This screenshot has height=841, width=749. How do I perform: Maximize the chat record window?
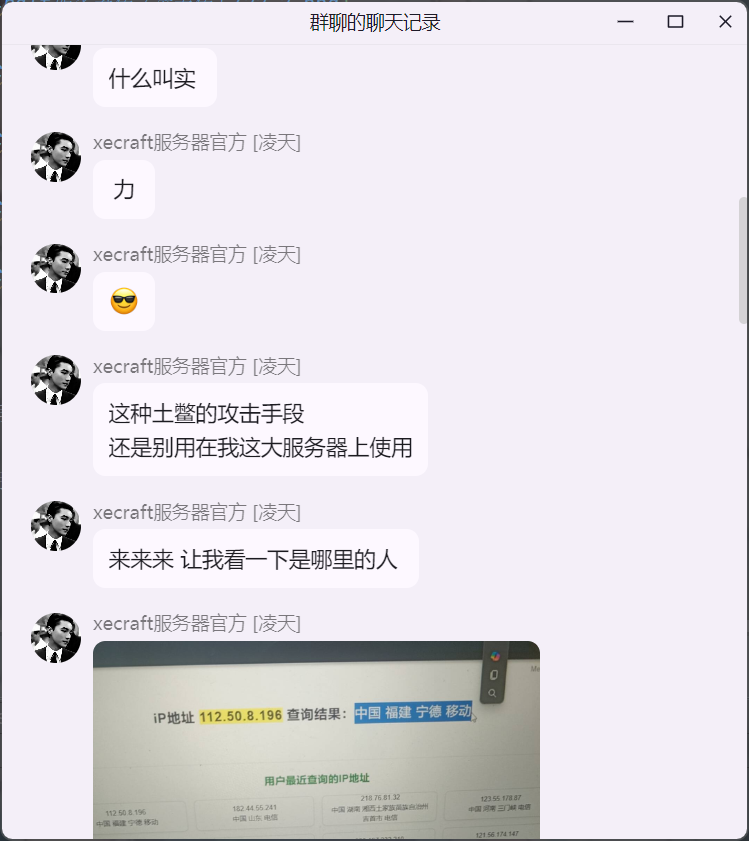(x=675, y=22)
